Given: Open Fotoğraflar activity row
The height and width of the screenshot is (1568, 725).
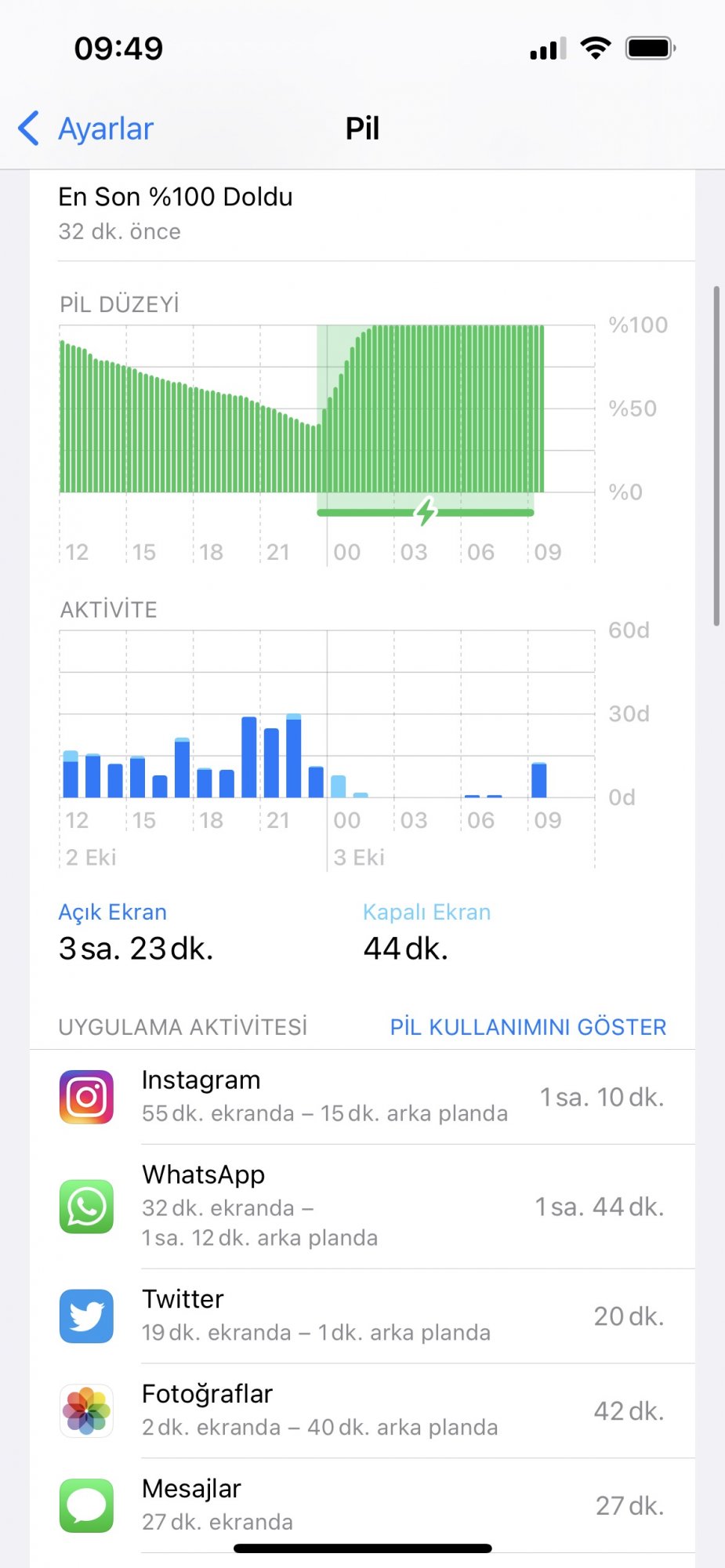Looking at the screenshot, I should (x=362, y=1411).
